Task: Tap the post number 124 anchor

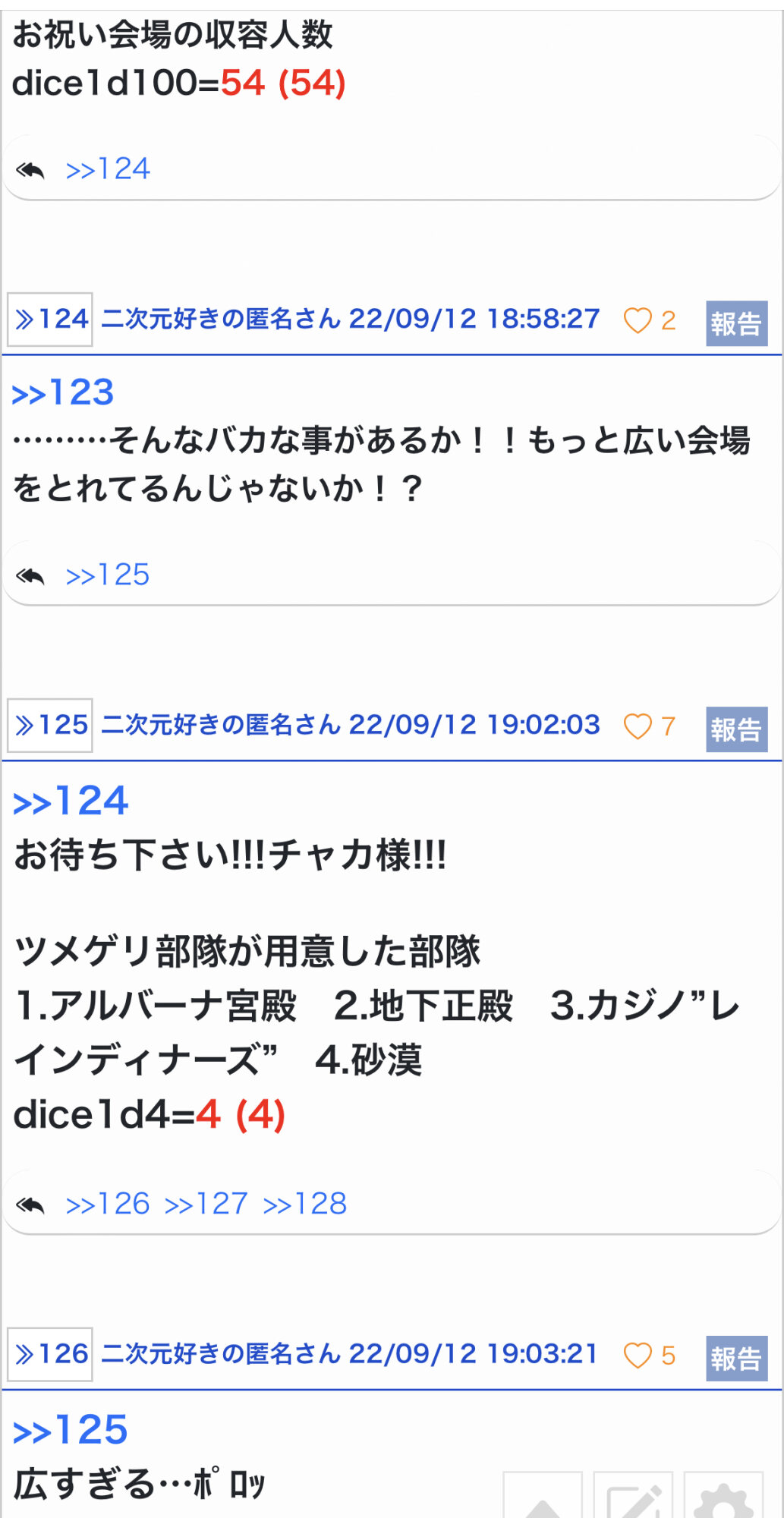Action: coord(50,320)
